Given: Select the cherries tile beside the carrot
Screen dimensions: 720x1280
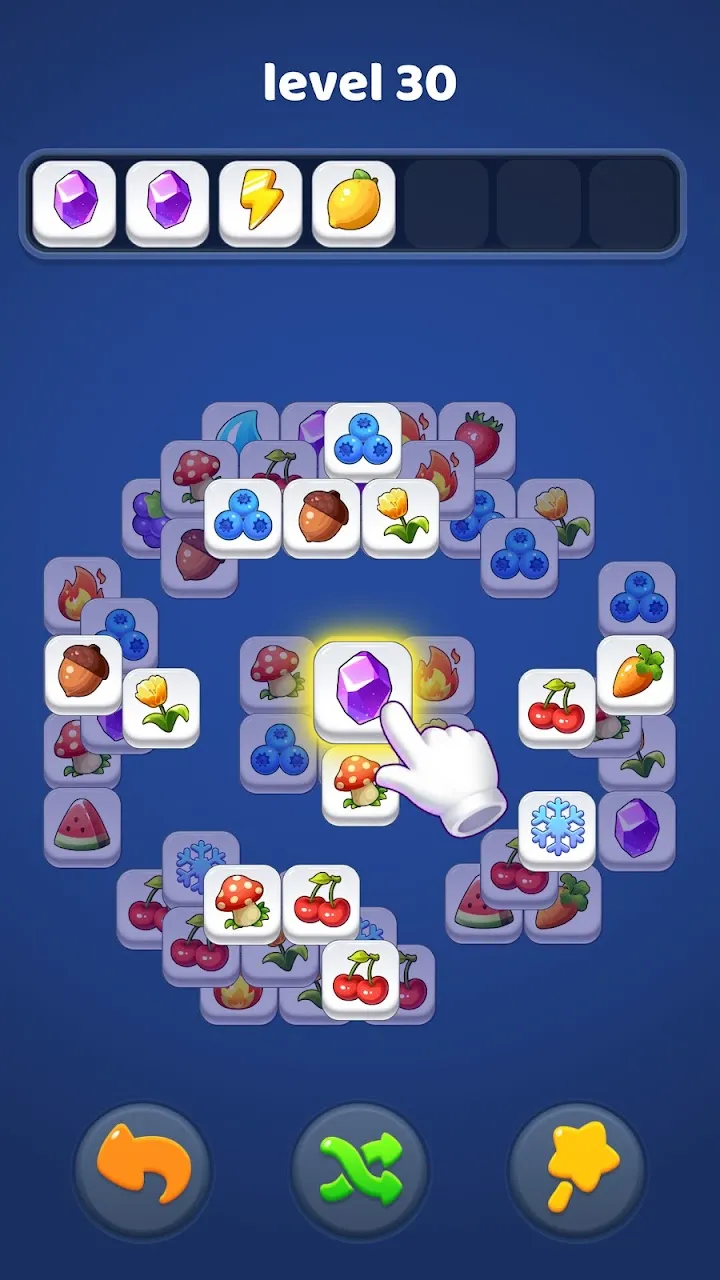Looking at the screenshot, I should (556, 706).
